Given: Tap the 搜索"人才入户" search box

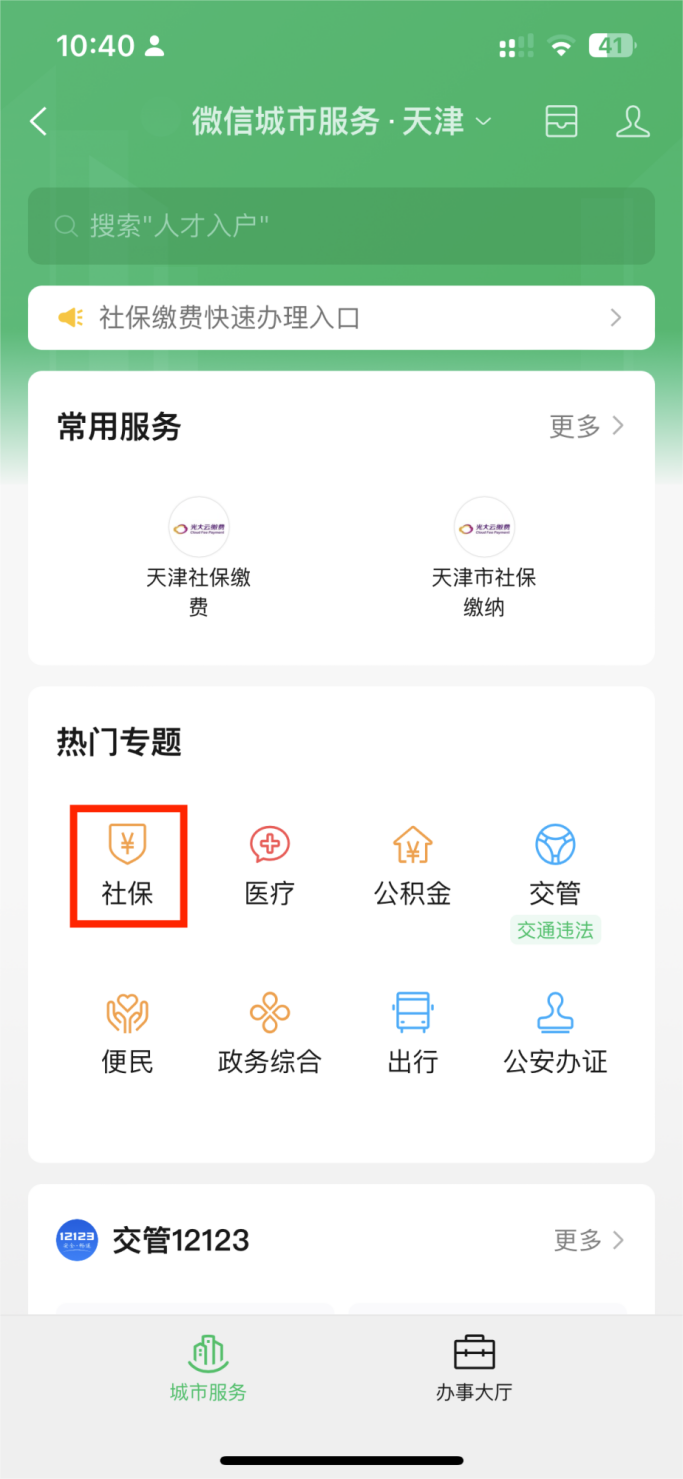Looking at the screenshot, I should (341, 226).
